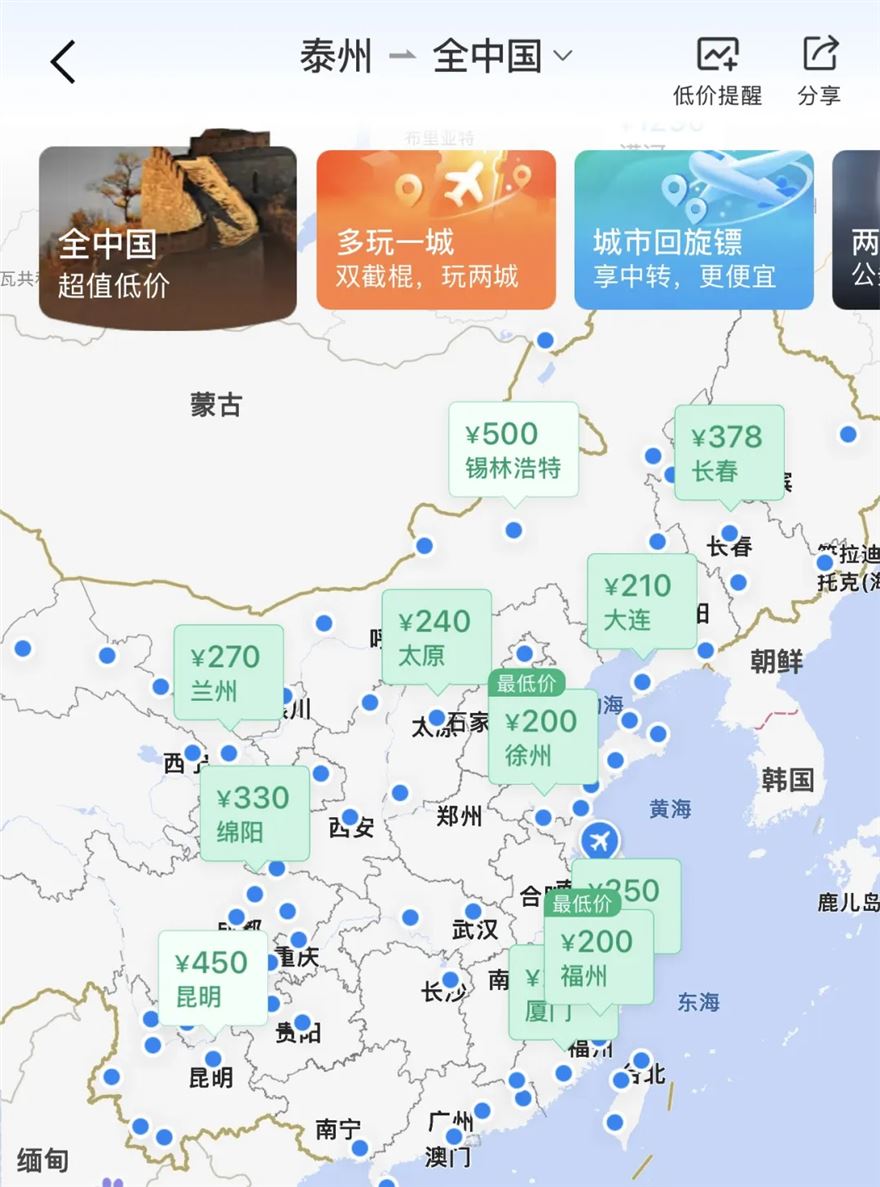This screenshot has height=1187, width=880.
Task: Select the ¥500 锡林浩特 price marker
Action: (513, 449)
